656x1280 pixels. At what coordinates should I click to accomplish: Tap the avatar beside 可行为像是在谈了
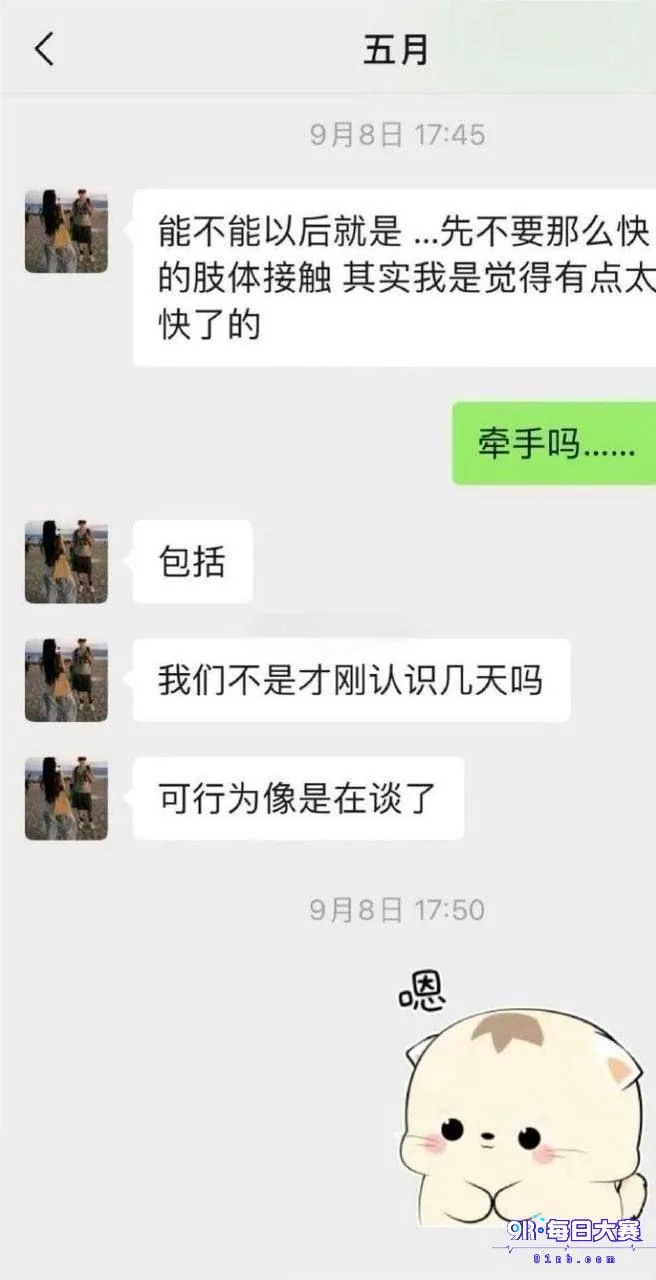coord(66,798)
